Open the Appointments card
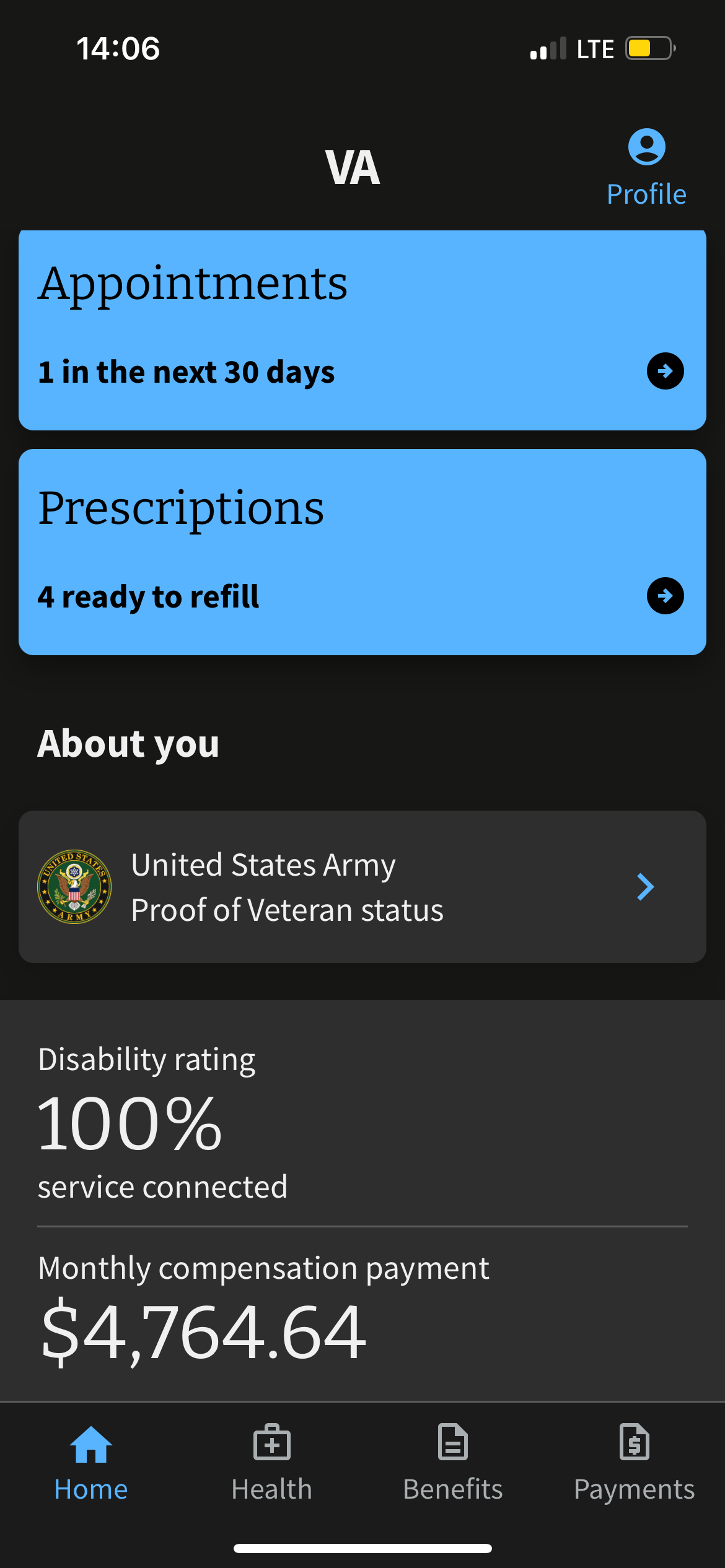This screenshot has height=1568, width=725. tap(362, 330)
